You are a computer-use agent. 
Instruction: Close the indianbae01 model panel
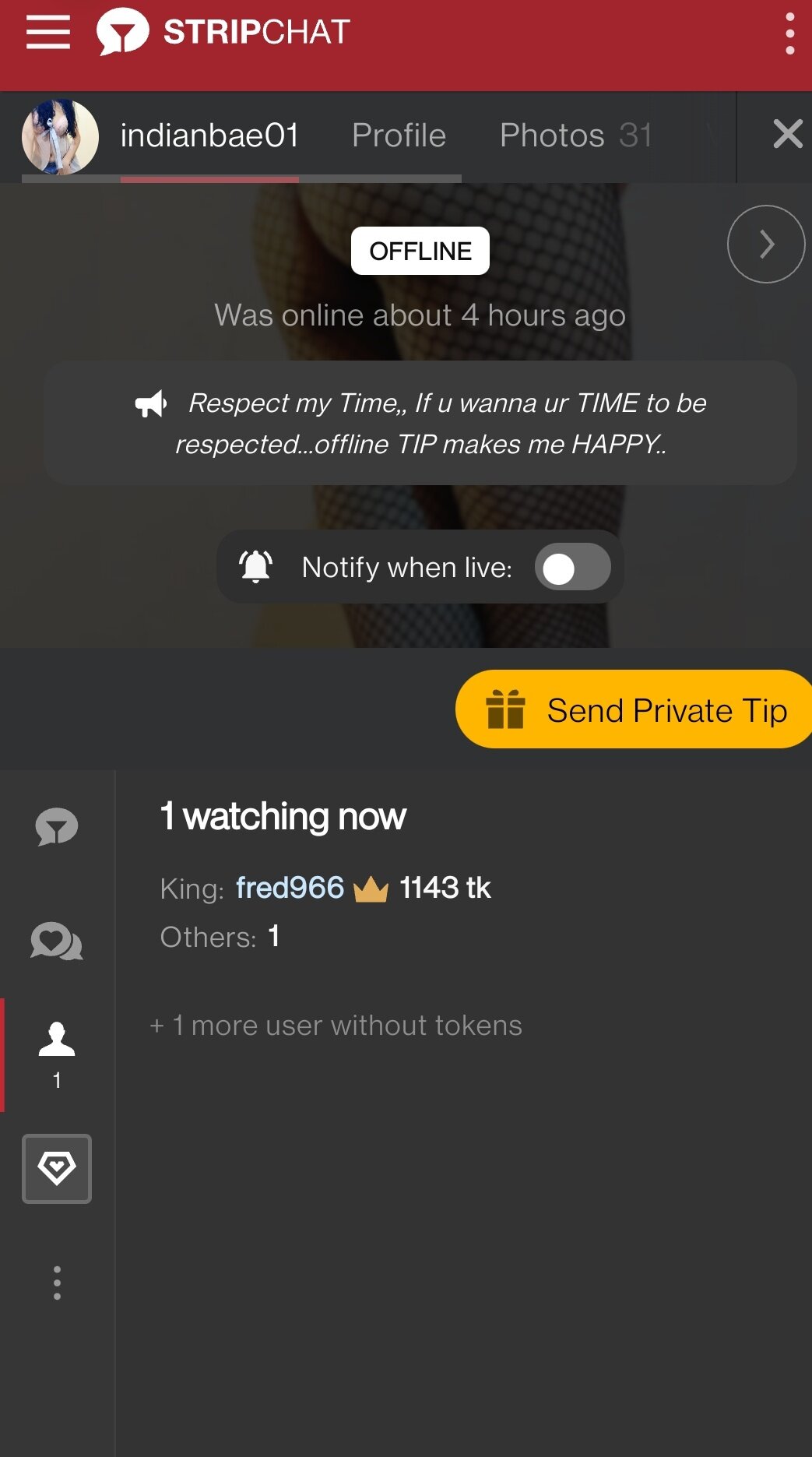pyautogui.click(x=788, y=134)
